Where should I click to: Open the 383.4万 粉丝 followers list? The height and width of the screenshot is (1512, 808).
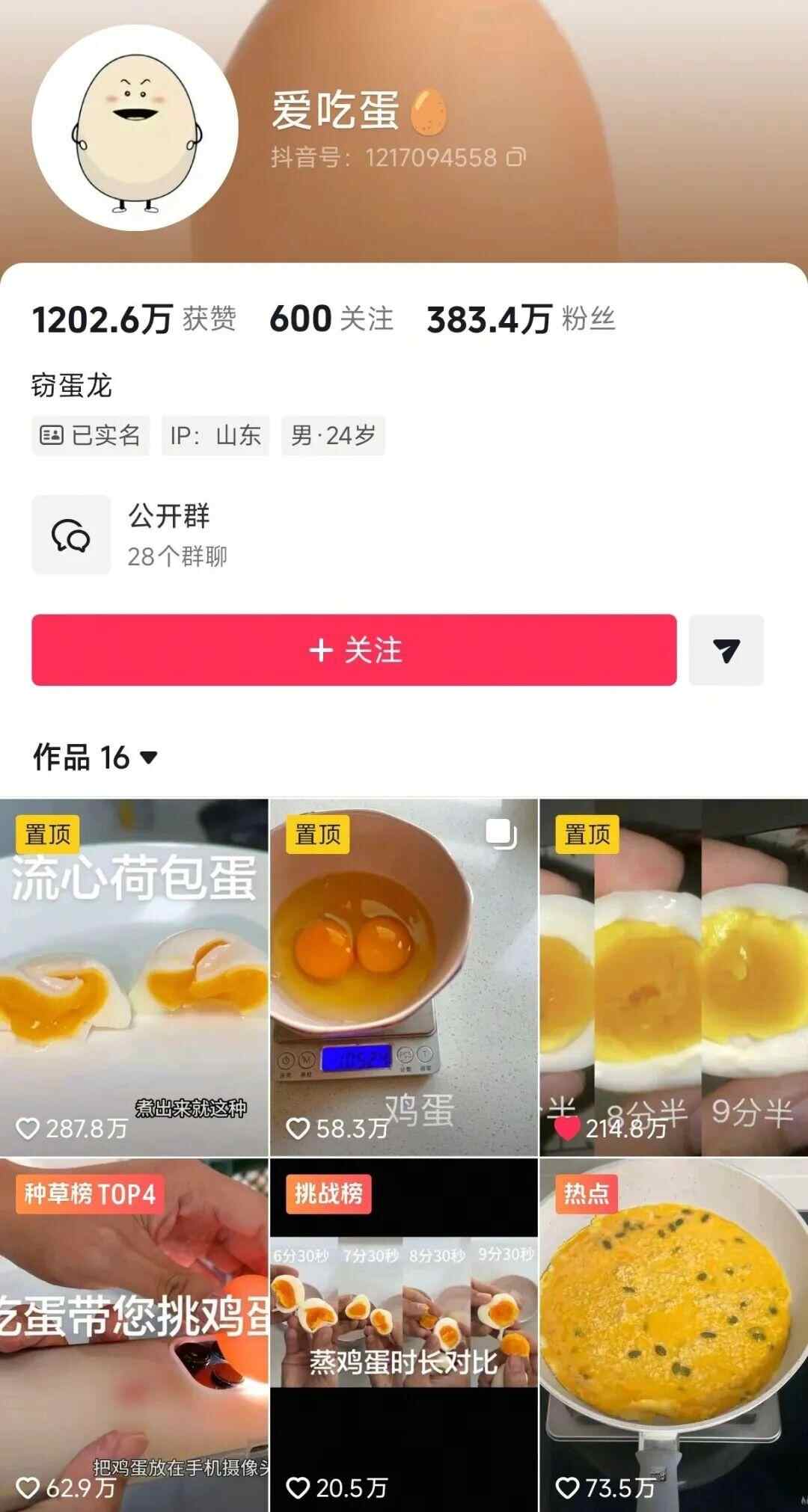[x=521, y=319]
